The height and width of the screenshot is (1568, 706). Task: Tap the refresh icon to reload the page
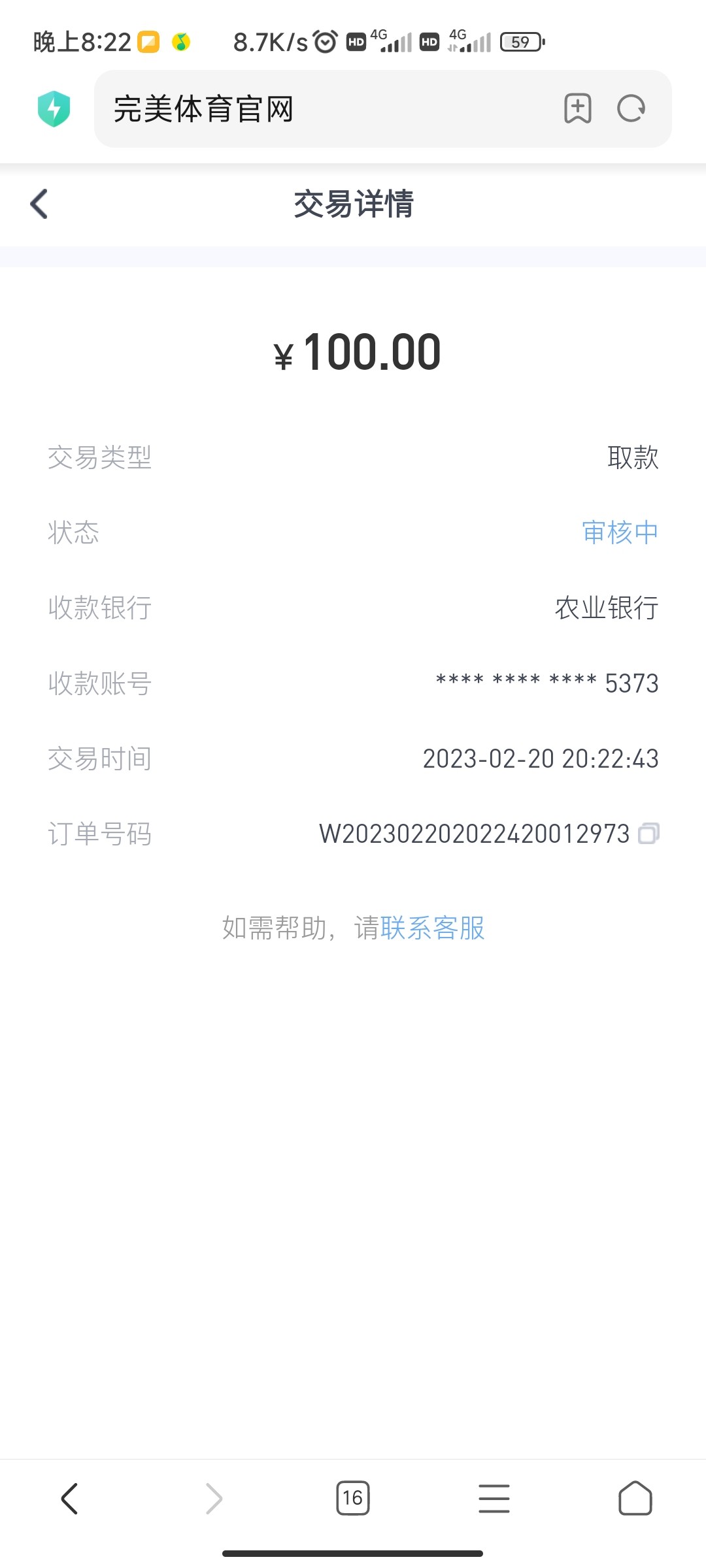click(x=630, y=108)
